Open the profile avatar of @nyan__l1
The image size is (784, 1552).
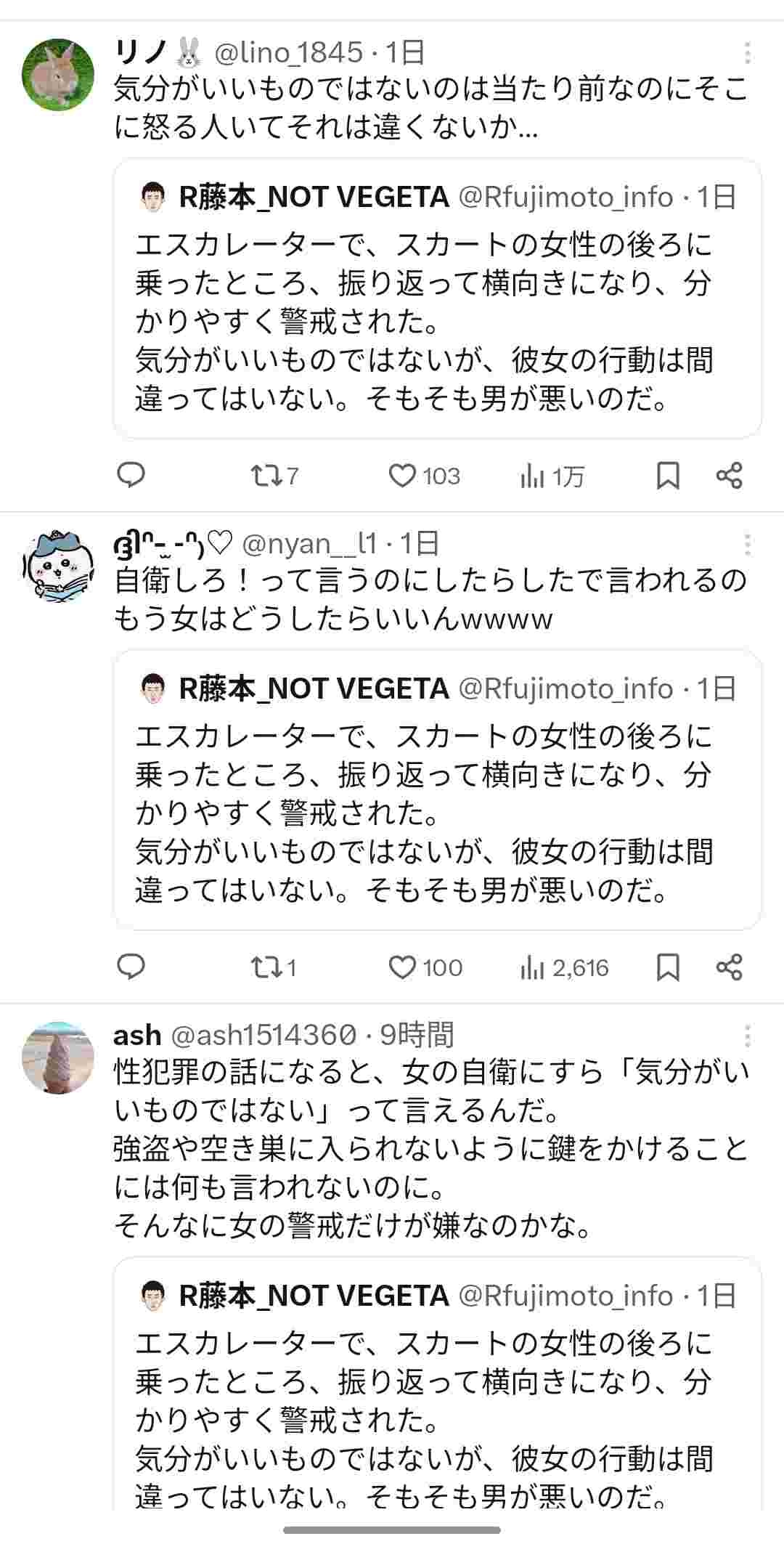tap(58, 566)
